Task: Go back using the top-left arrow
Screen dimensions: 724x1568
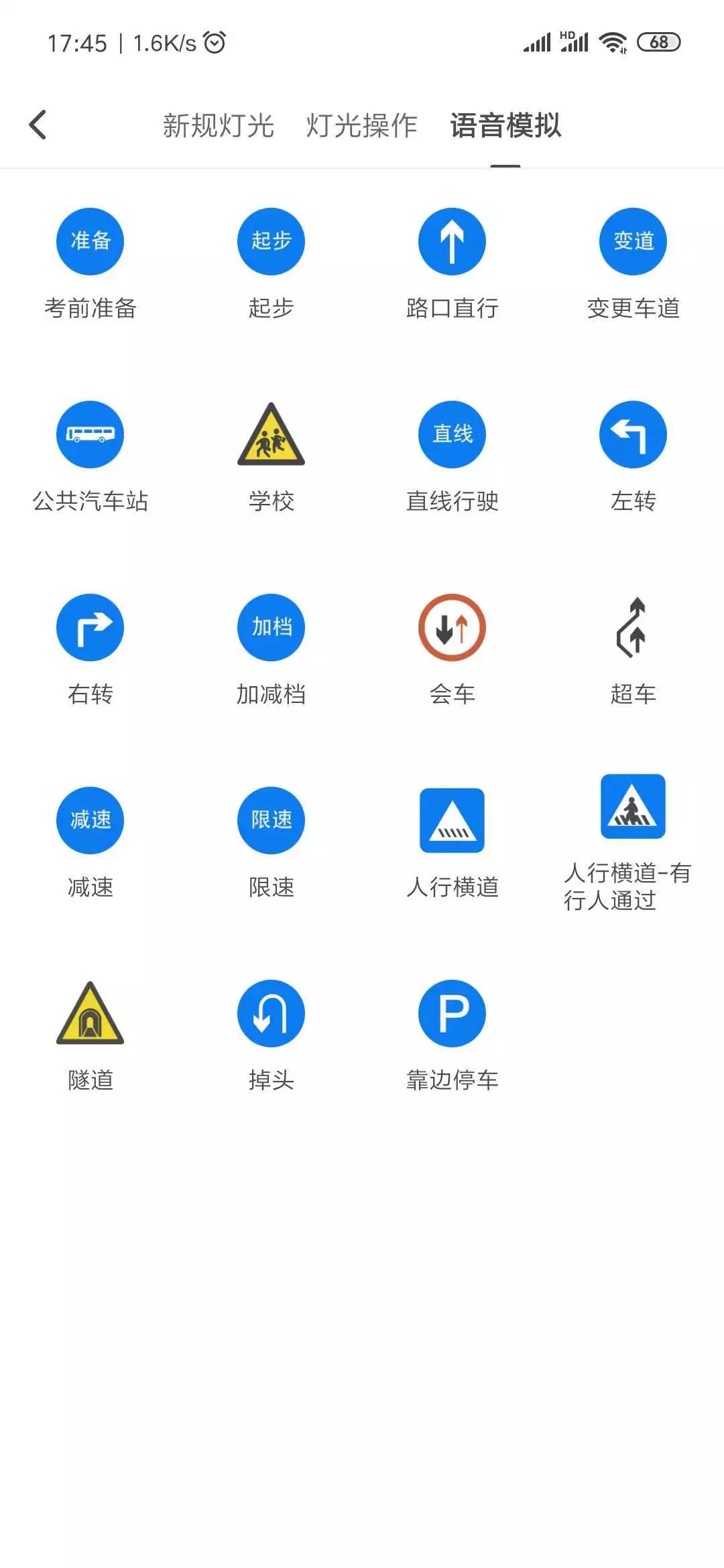Action: point(38,125)
